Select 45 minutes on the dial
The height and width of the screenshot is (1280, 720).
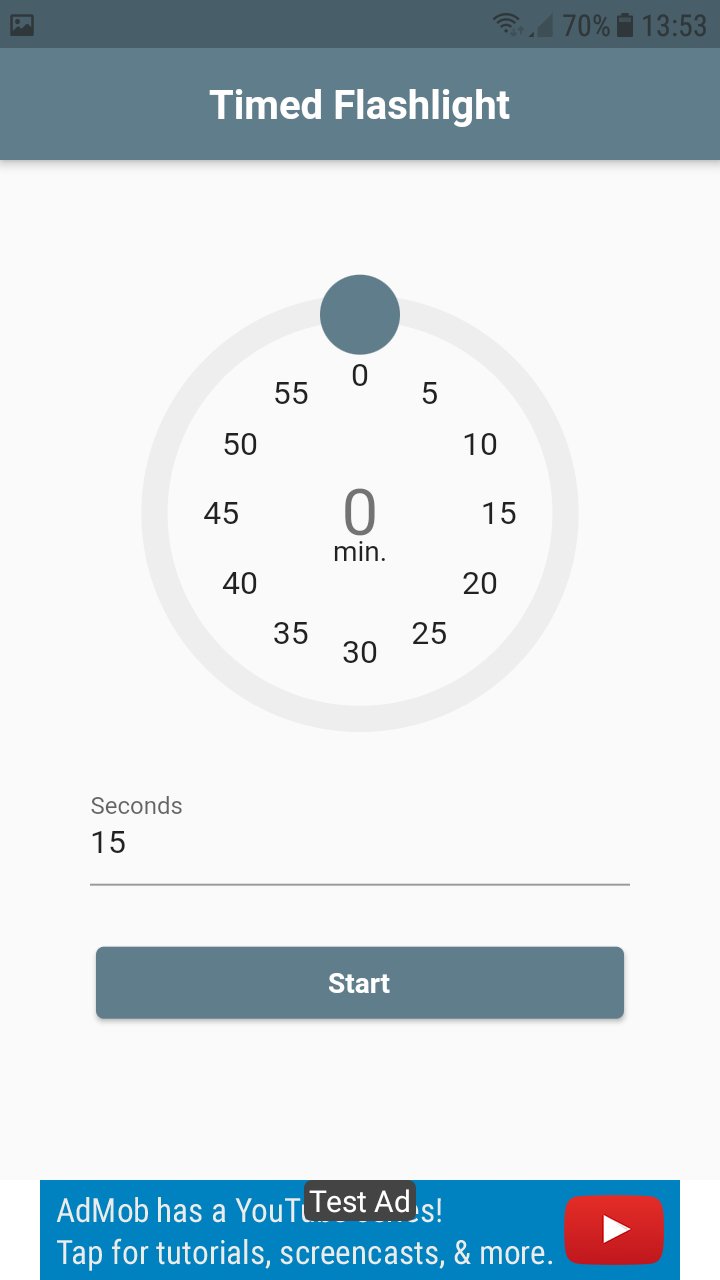click(x=221, y=513)
